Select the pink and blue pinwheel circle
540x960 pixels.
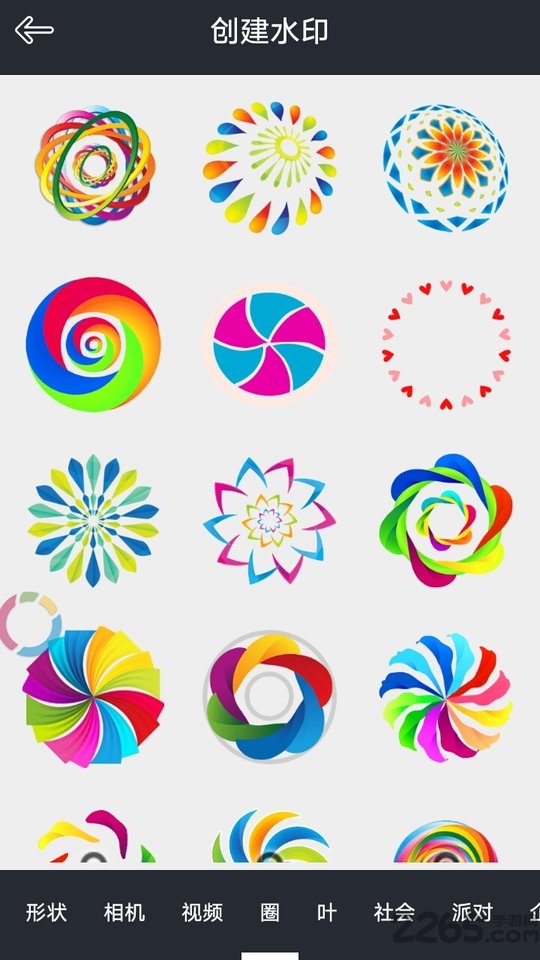pos(269,343)
